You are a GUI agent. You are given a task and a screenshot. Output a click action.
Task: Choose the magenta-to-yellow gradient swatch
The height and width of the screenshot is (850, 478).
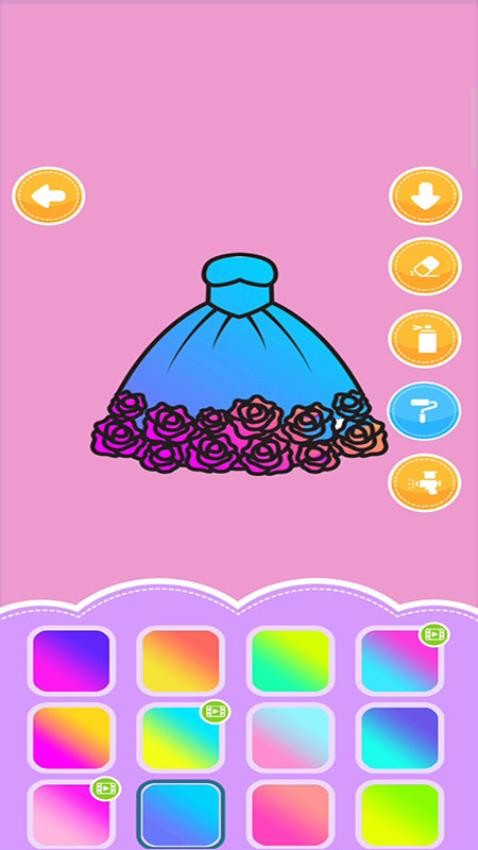tap(71, 738)
